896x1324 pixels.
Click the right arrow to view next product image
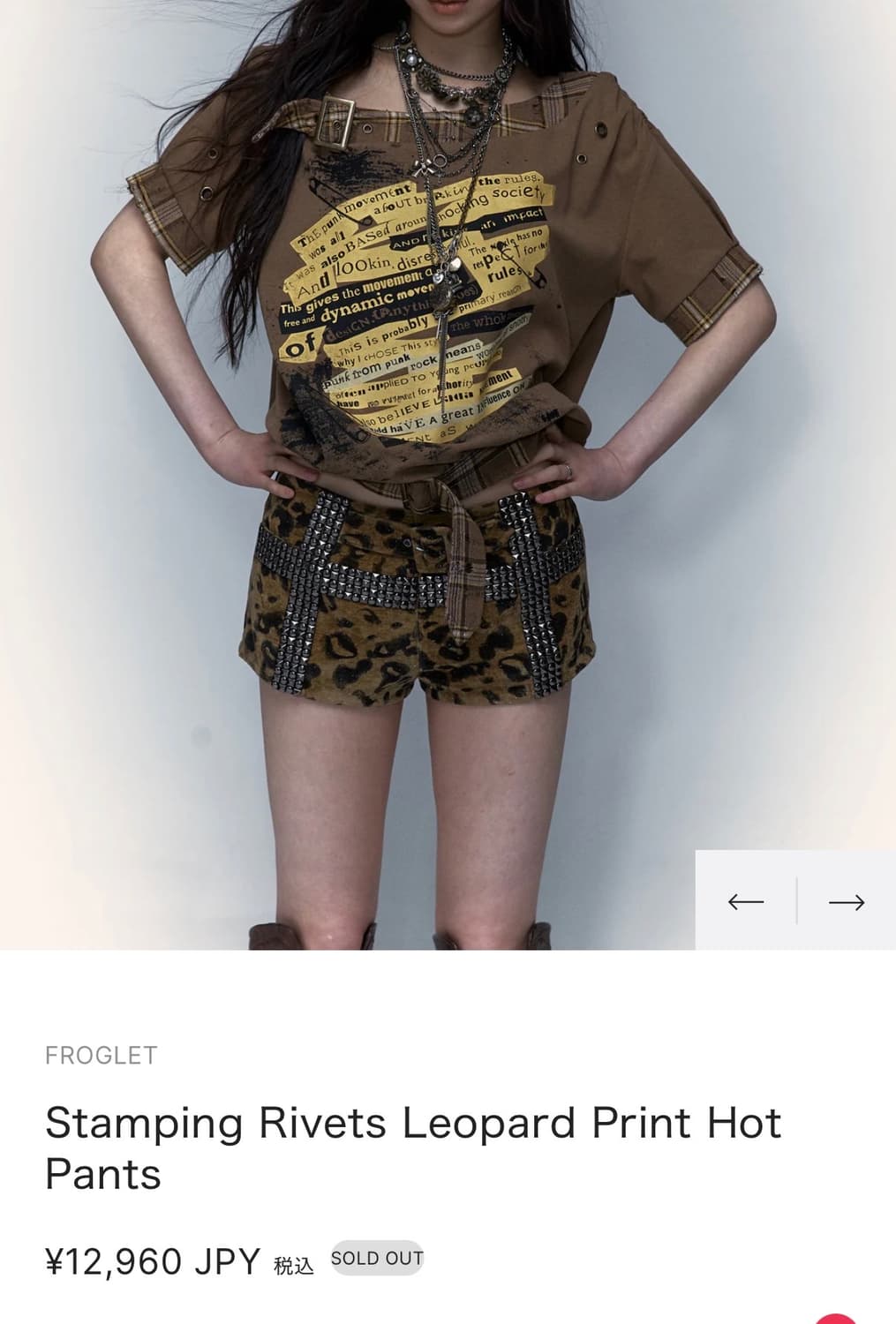coord(846,901)
